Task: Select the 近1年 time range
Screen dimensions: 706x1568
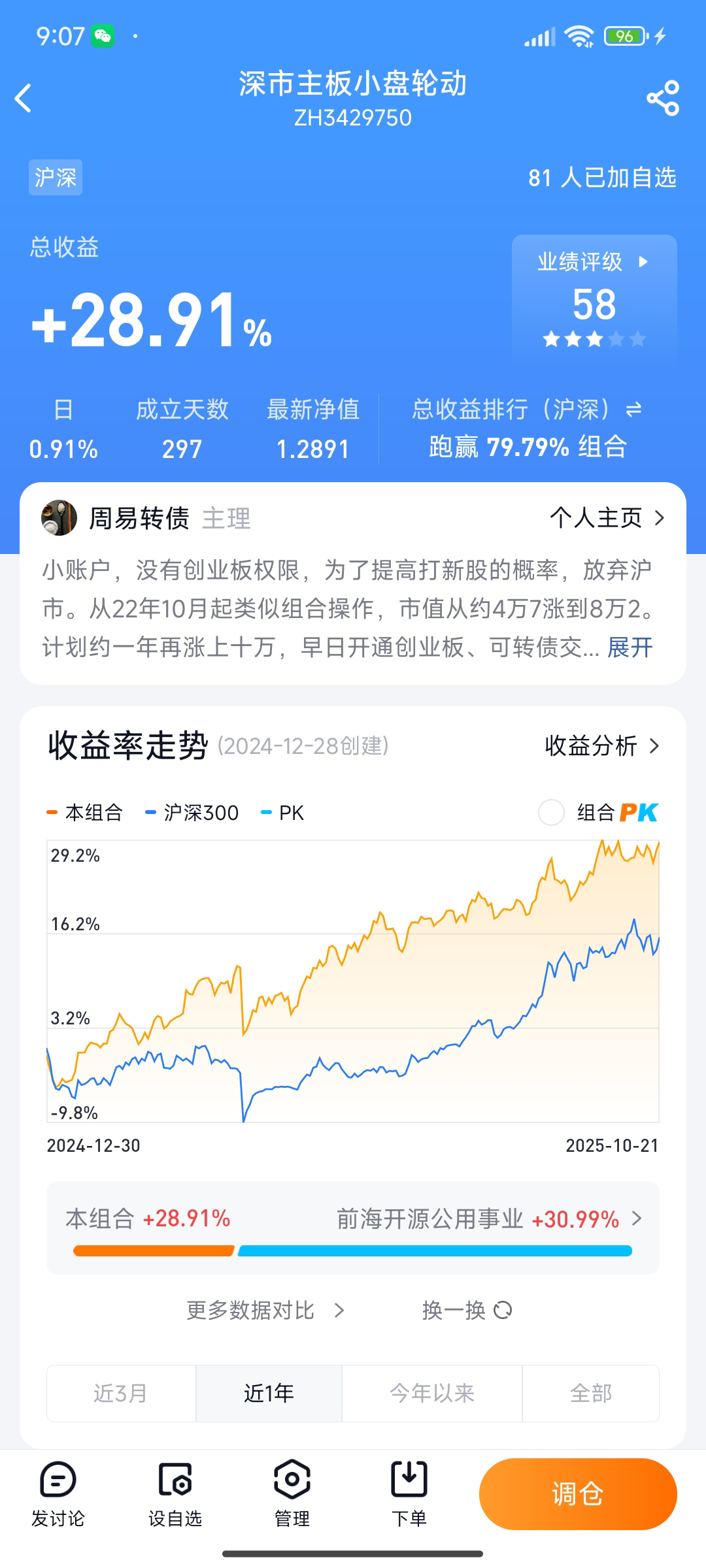Action: pyautogui.click(x=269, y=1393)
